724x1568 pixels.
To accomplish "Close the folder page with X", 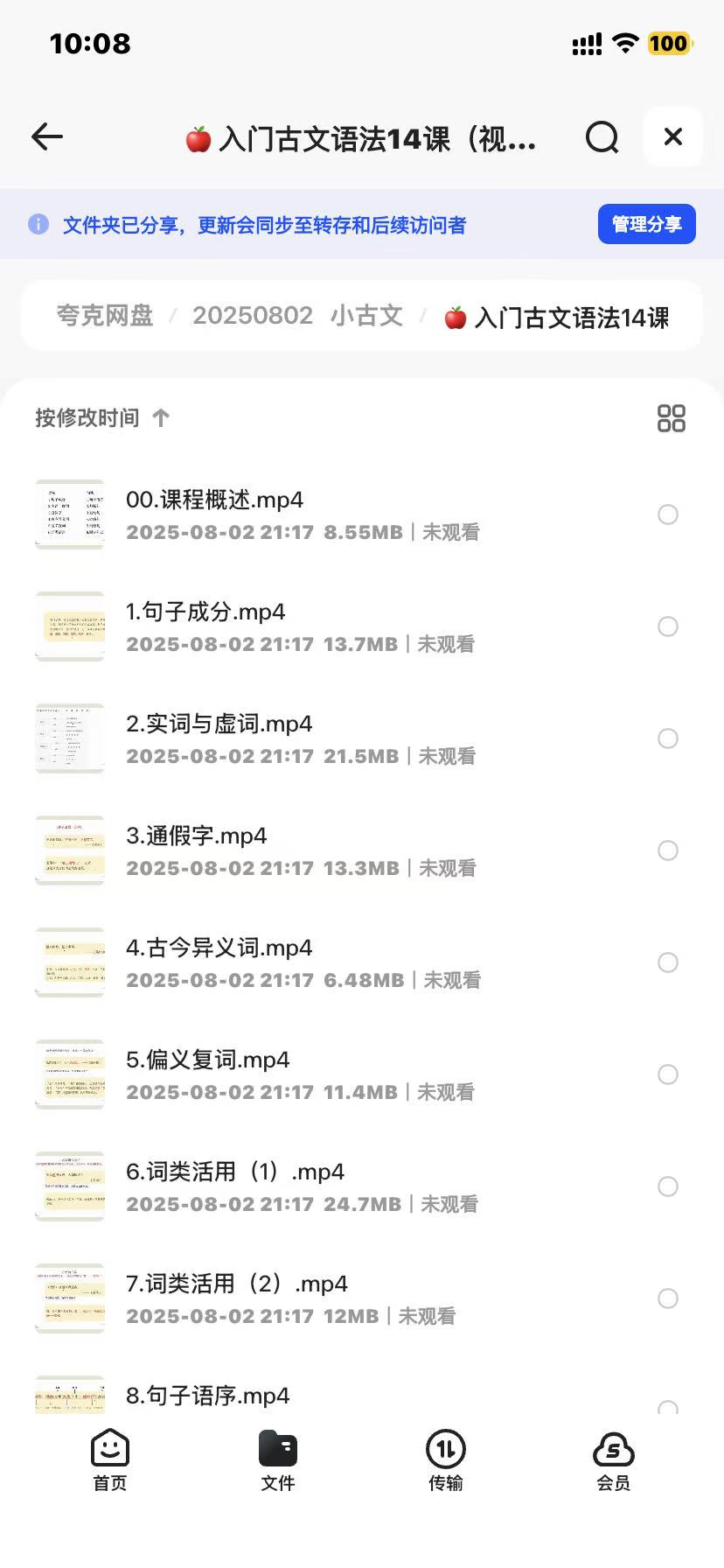I will (x=672, y=136).
